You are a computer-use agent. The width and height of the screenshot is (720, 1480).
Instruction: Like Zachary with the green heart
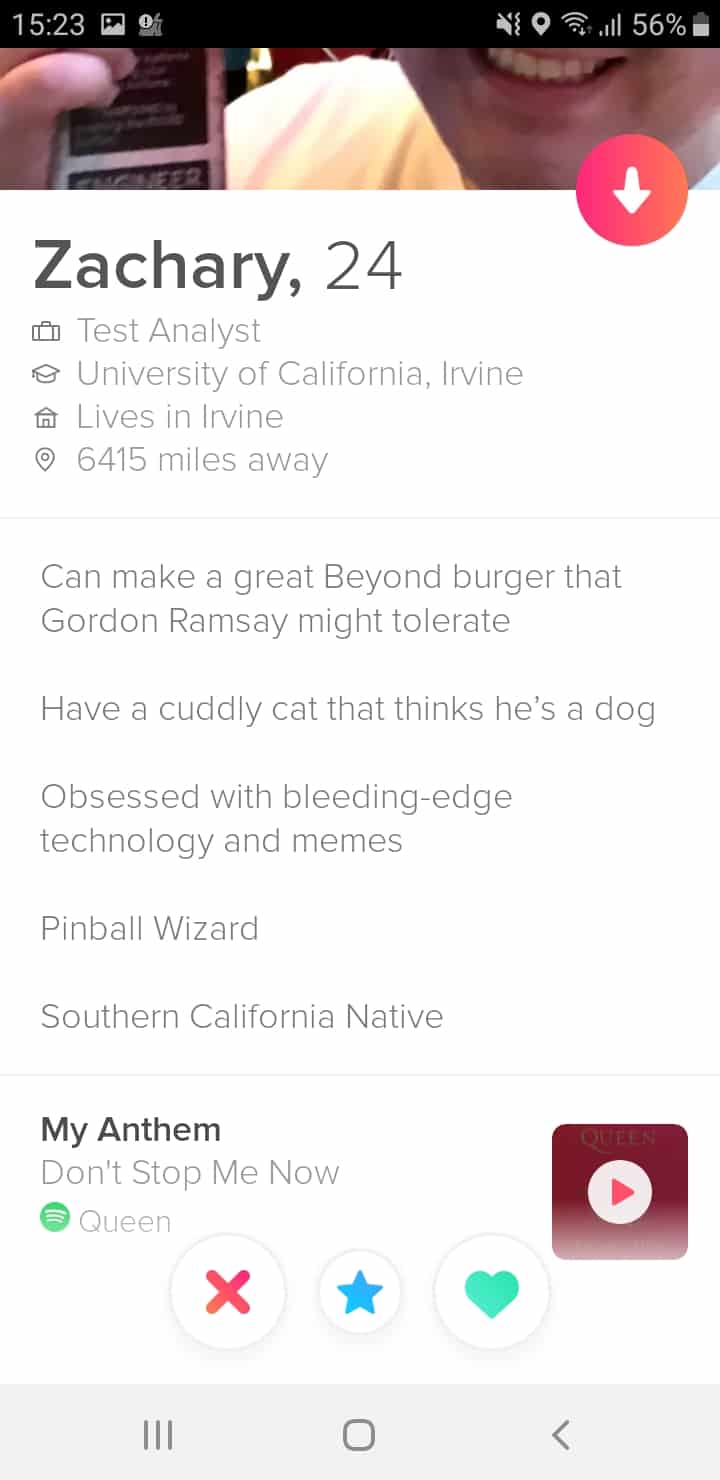tap(492, 1293)
